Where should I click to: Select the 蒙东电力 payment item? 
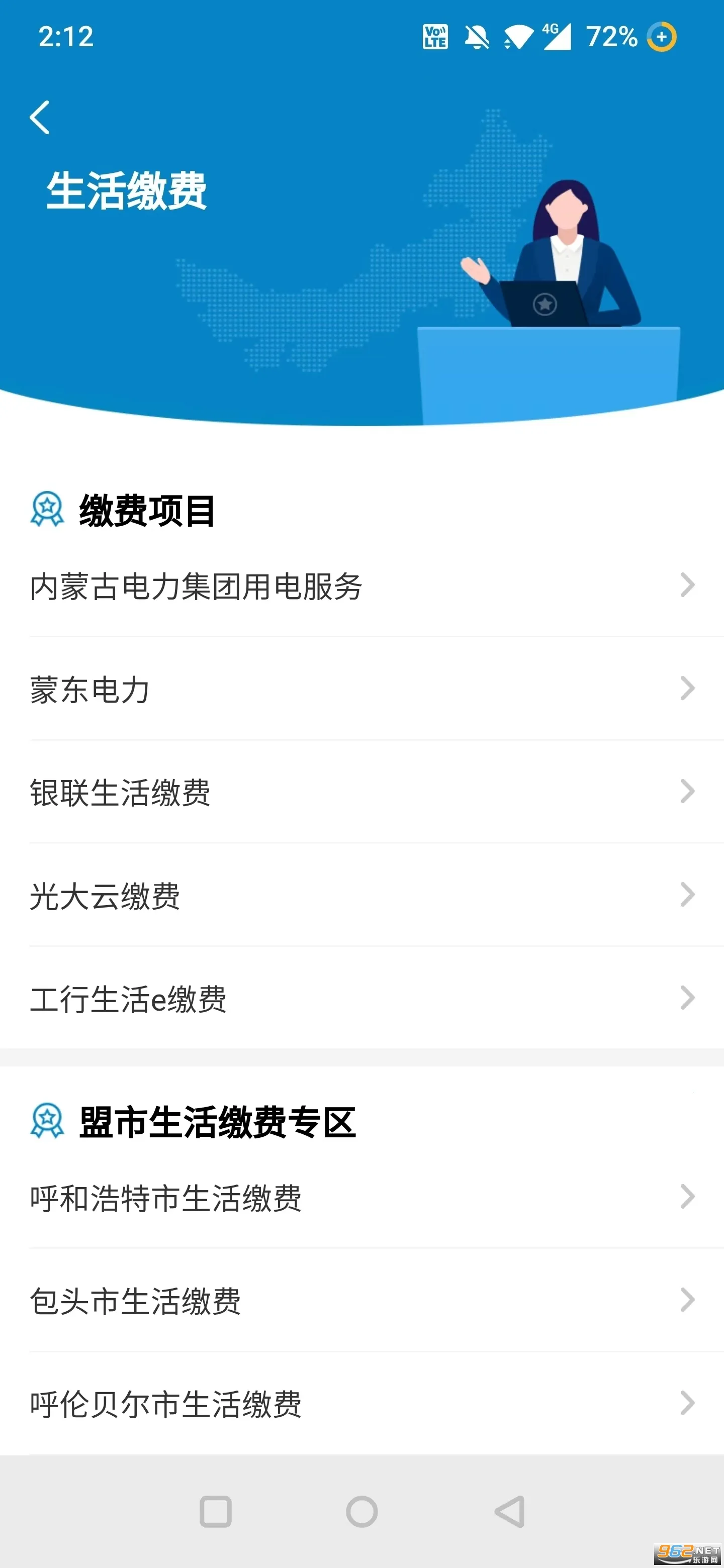[x=361, y=689]
